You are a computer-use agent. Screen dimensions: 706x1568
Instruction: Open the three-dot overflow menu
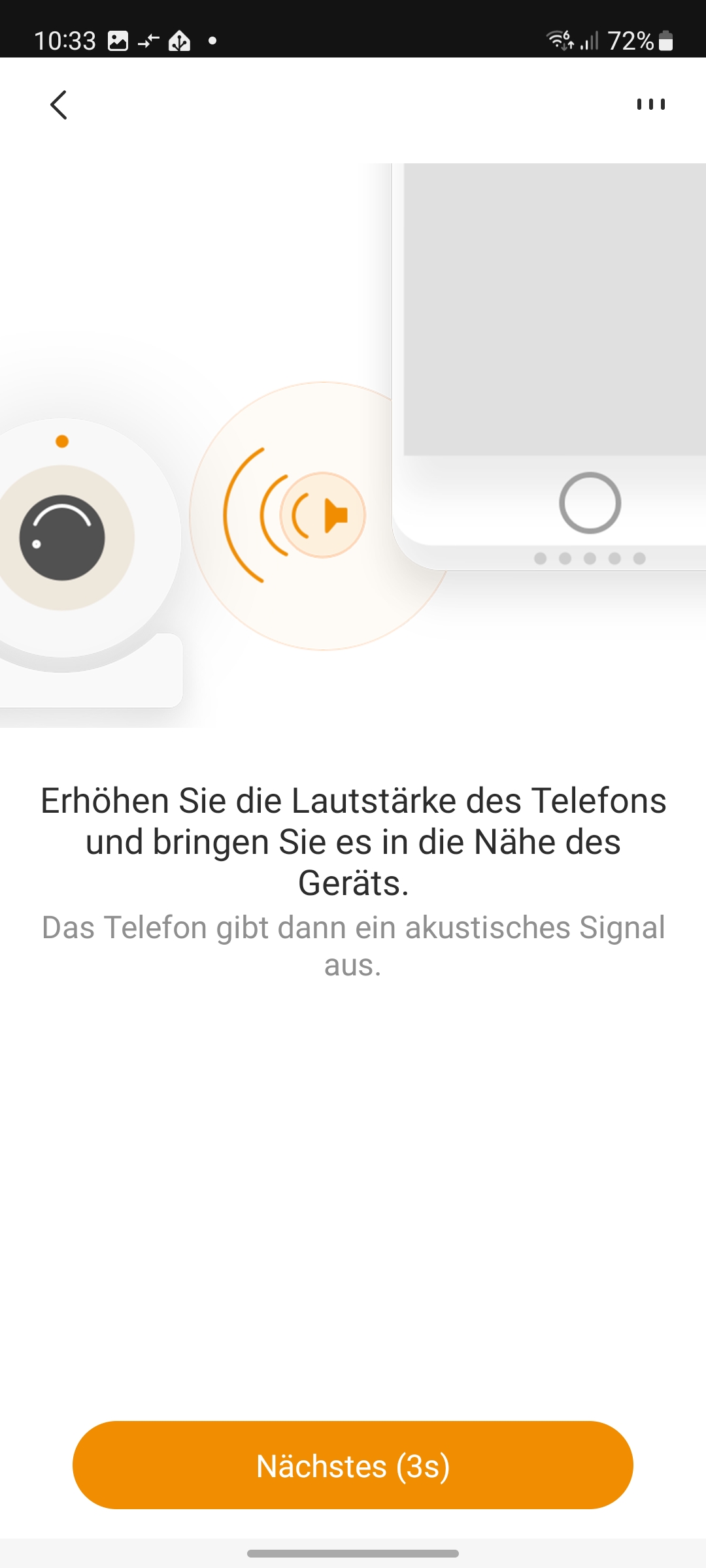[x=650, y=105]
